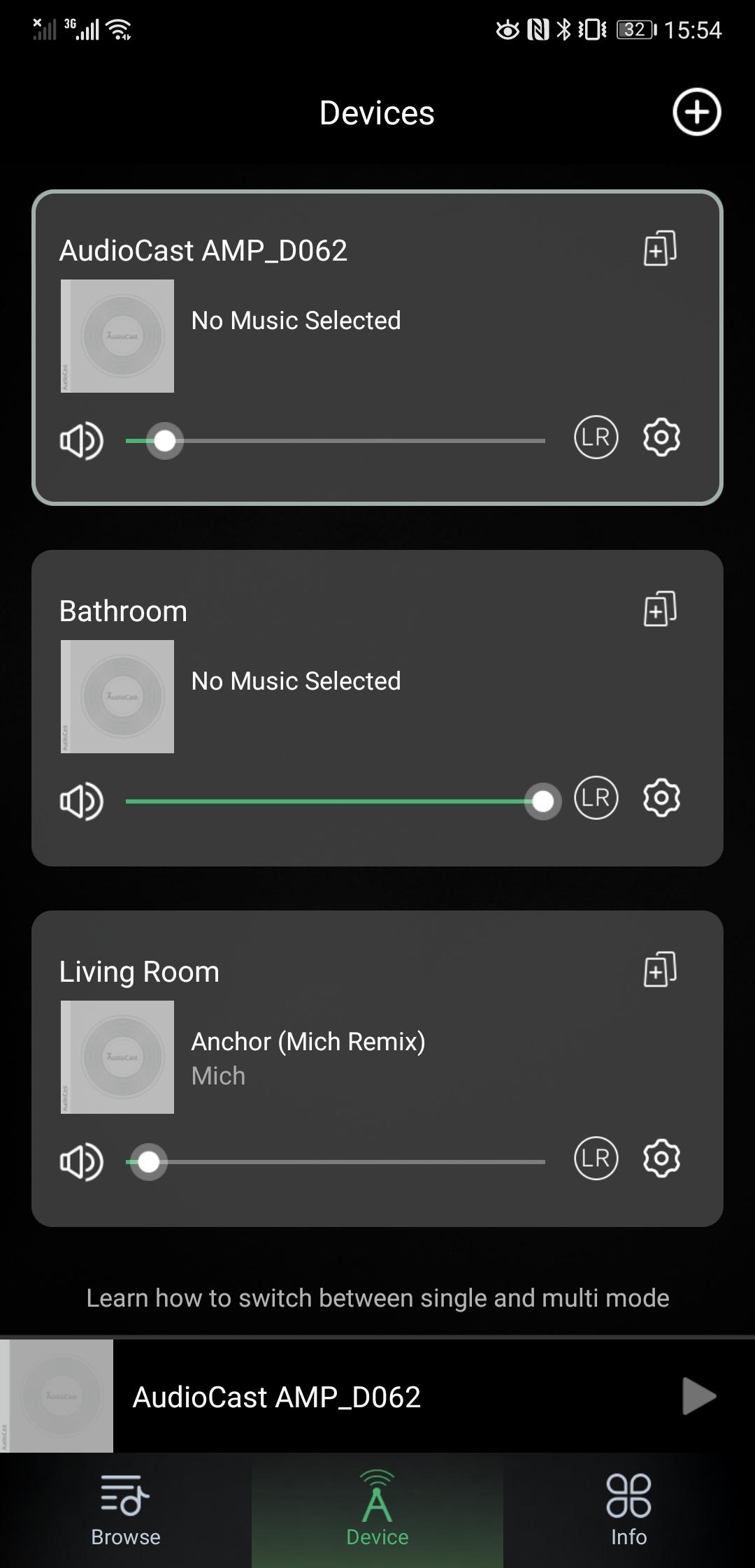This screenshot has height=1568, width=755.
Task: Open multi-room grouping for Bathroom
Action: 660,609
